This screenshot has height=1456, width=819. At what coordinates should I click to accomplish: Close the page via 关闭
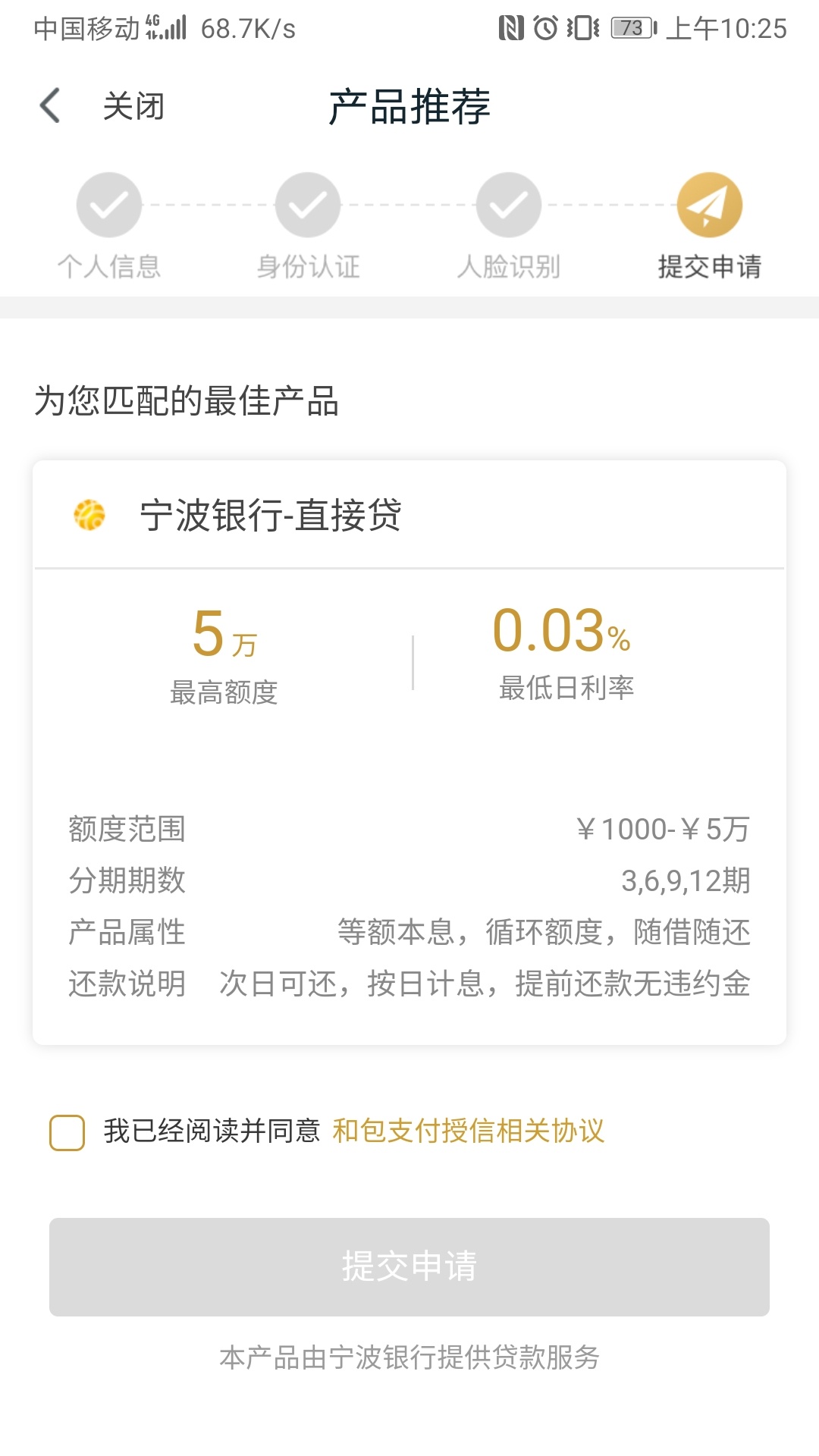pyautogui.click(x=133, y=106)
